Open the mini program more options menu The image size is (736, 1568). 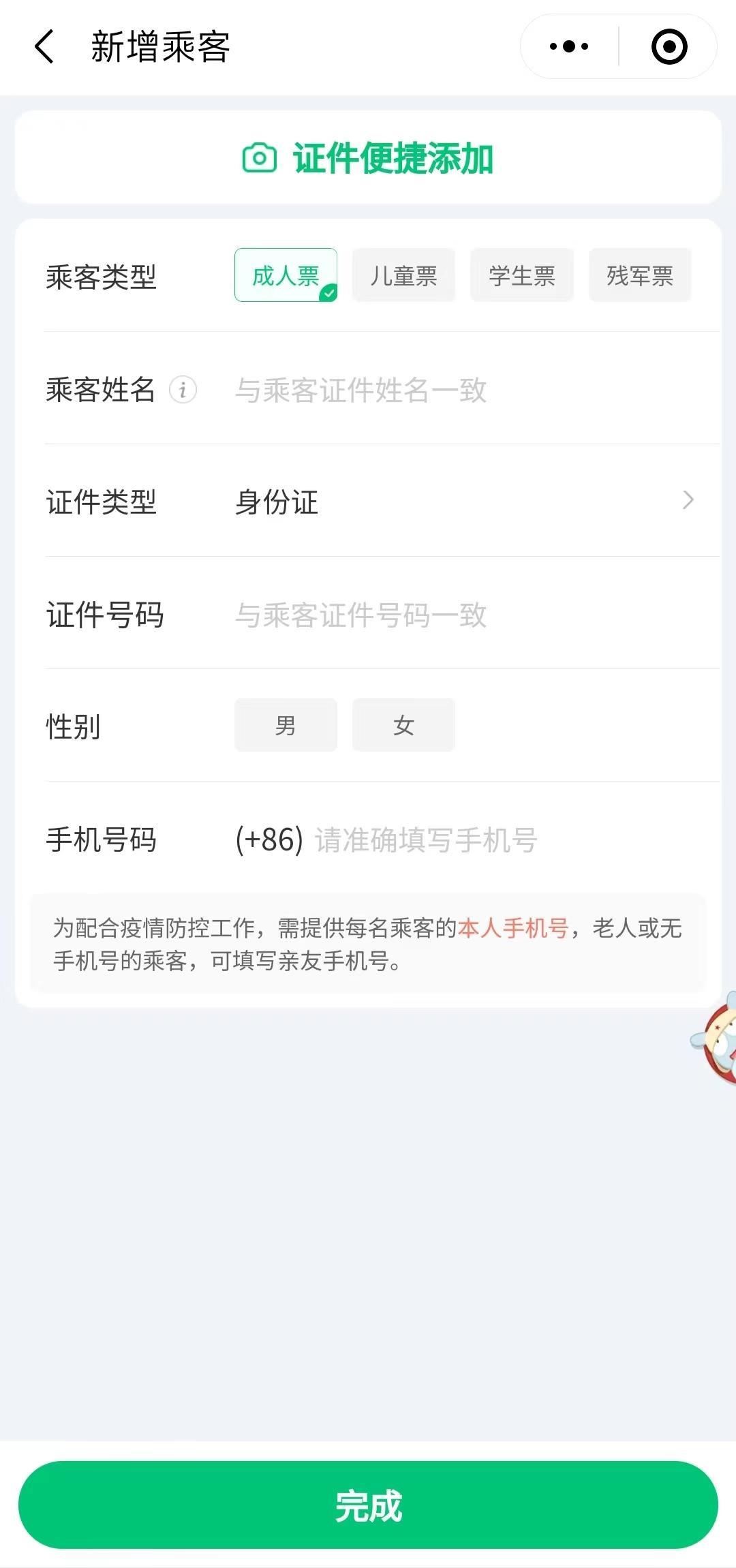[x=569, y=47]
